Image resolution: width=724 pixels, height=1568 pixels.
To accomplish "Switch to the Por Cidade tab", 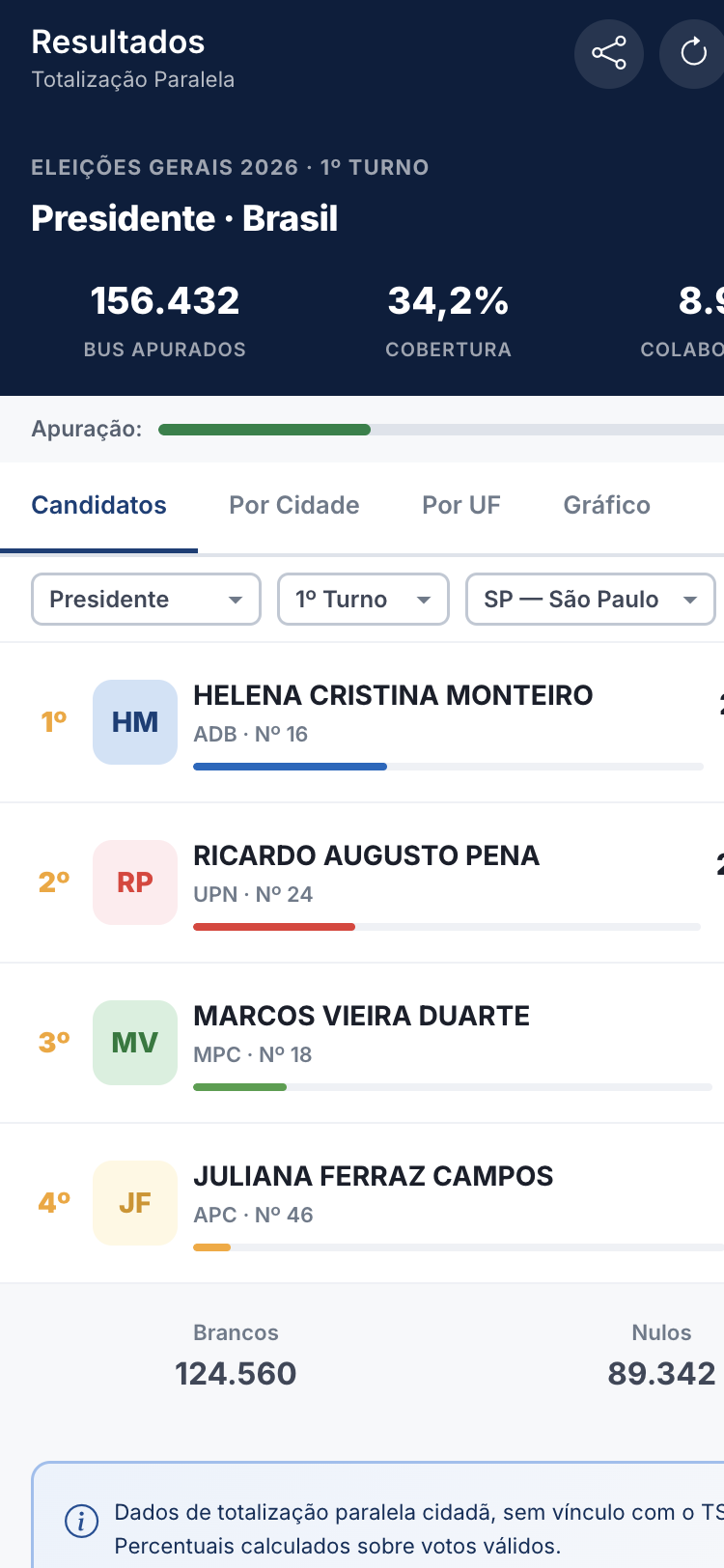I will [293, 505].
